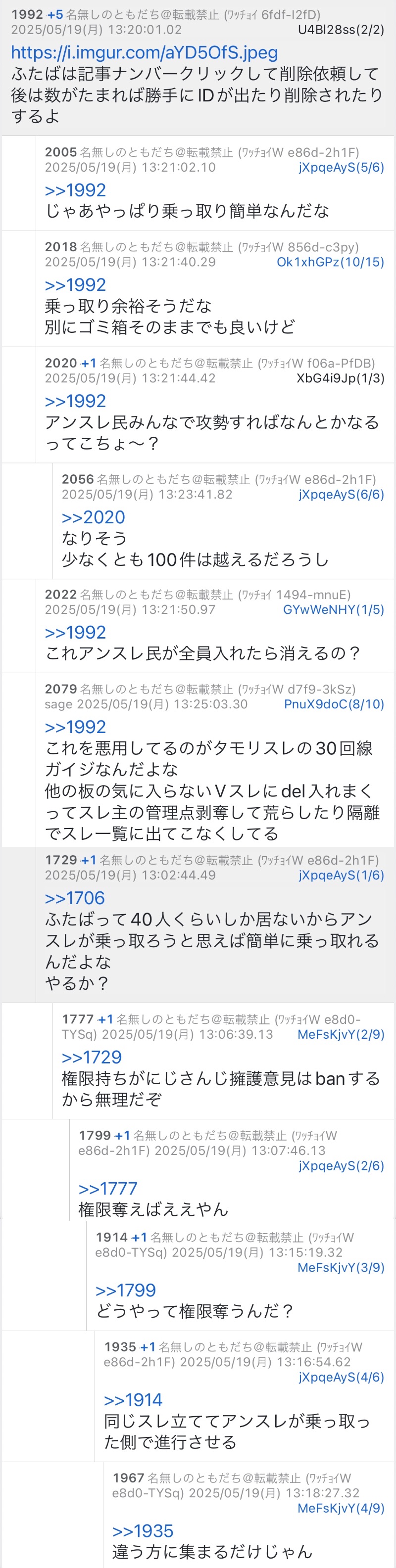Screen dimensions: 396x1568
Task: Open ID link PnuX9doC(8/10)
Action: [334, 704]
